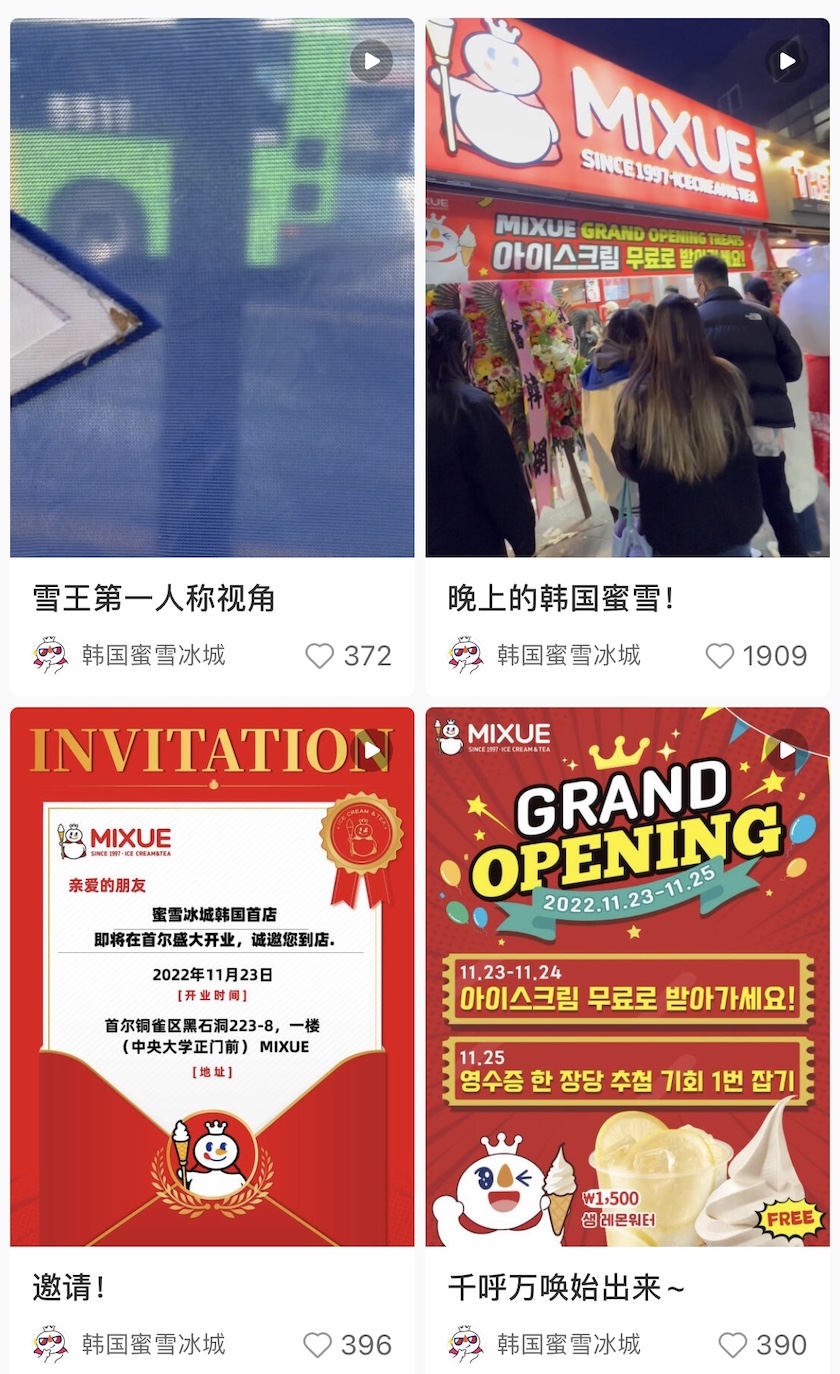This screenshot has height=1374, width=840.
Task: Open the 邀请 invitation post
Action: pyautogui.click(x=212, y=975)
